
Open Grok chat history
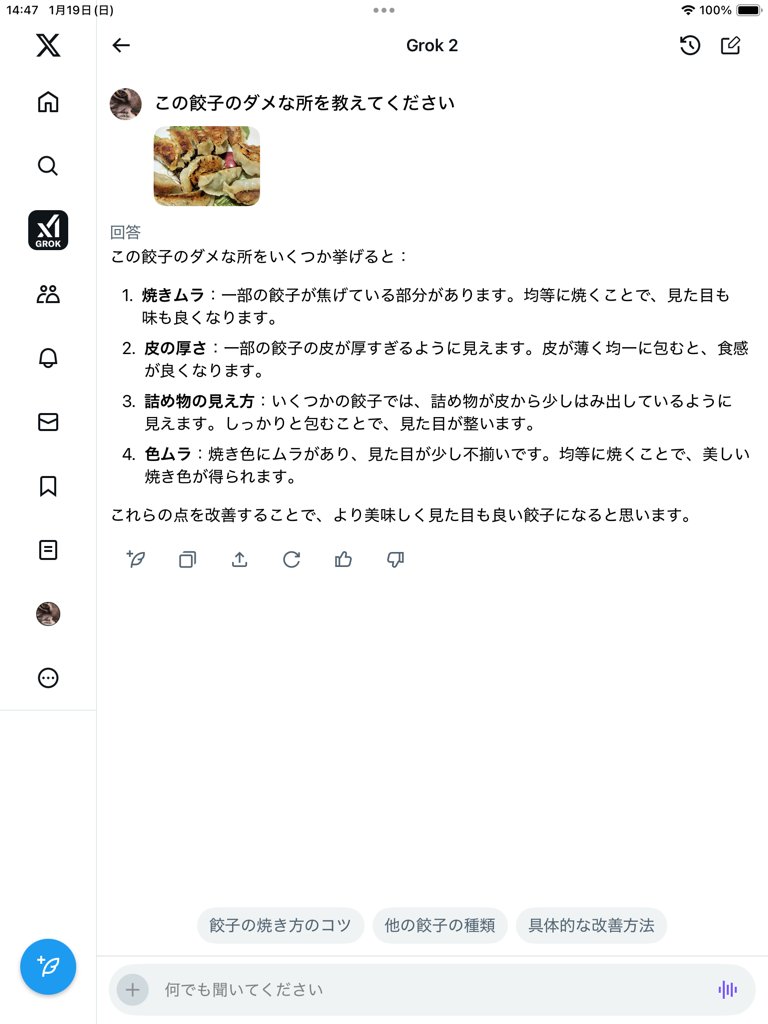point(690,45)
